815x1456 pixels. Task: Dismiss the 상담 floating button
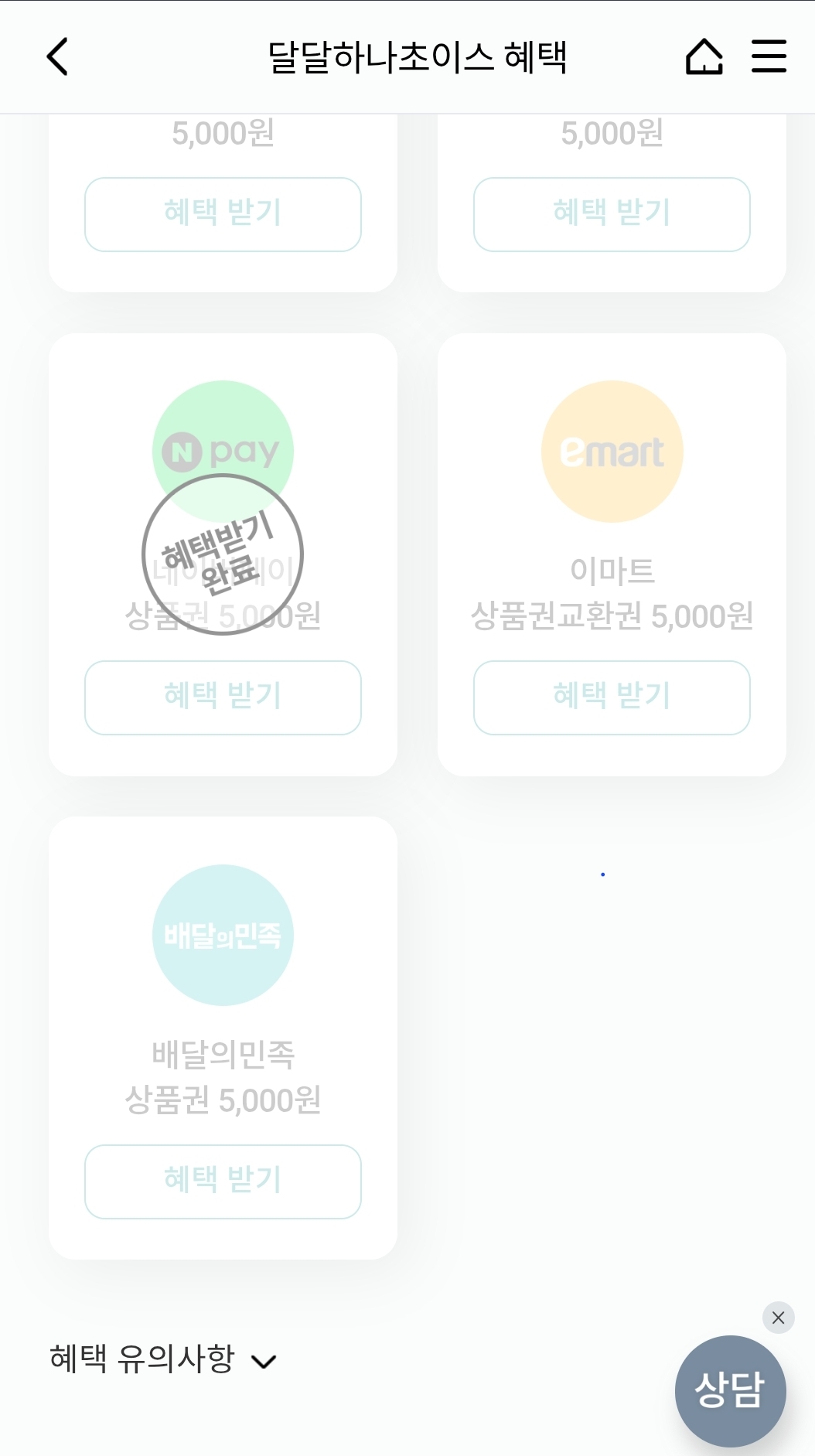coord(778,1318)
